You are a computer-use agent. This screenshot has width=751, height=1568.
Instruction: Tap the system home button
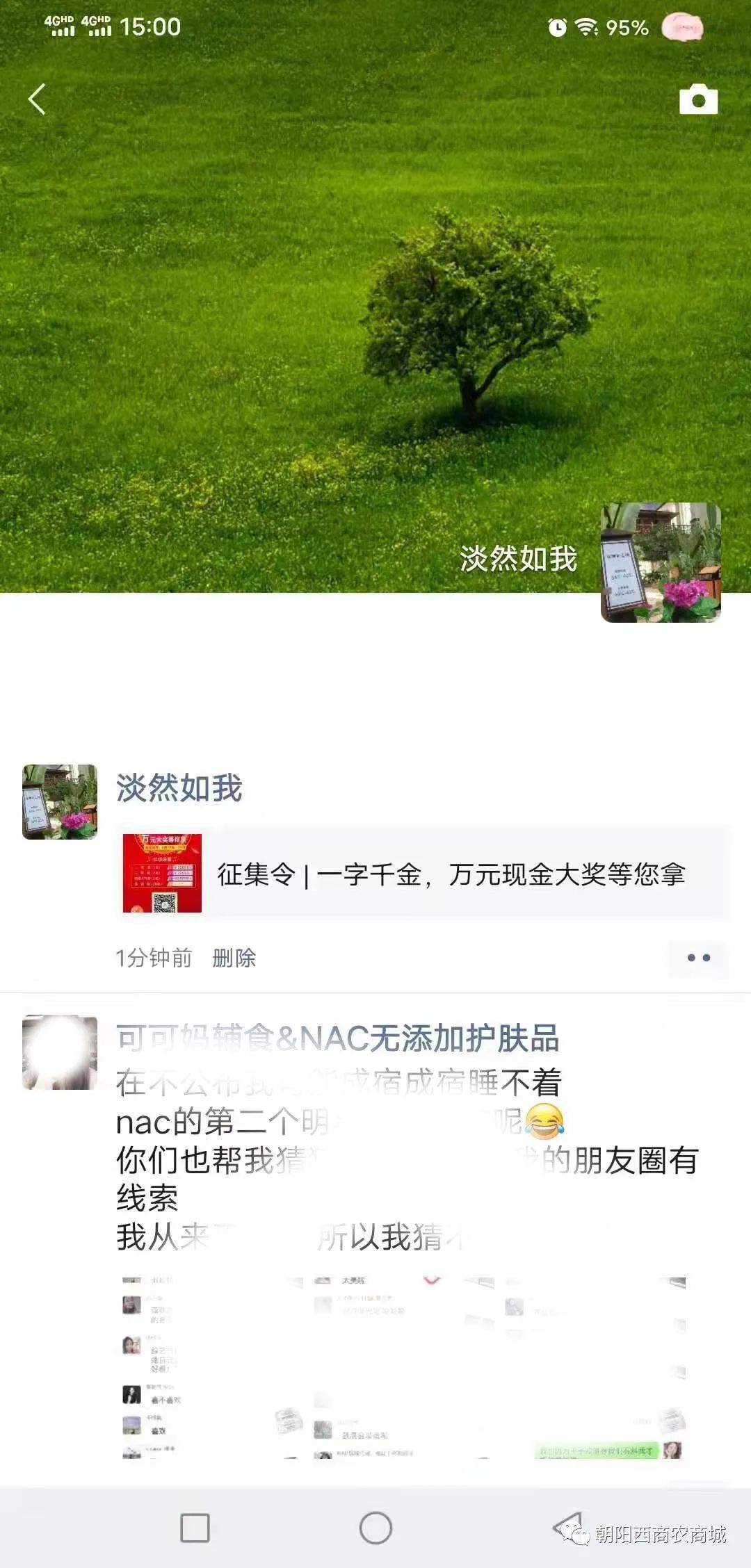(375, 1528)
